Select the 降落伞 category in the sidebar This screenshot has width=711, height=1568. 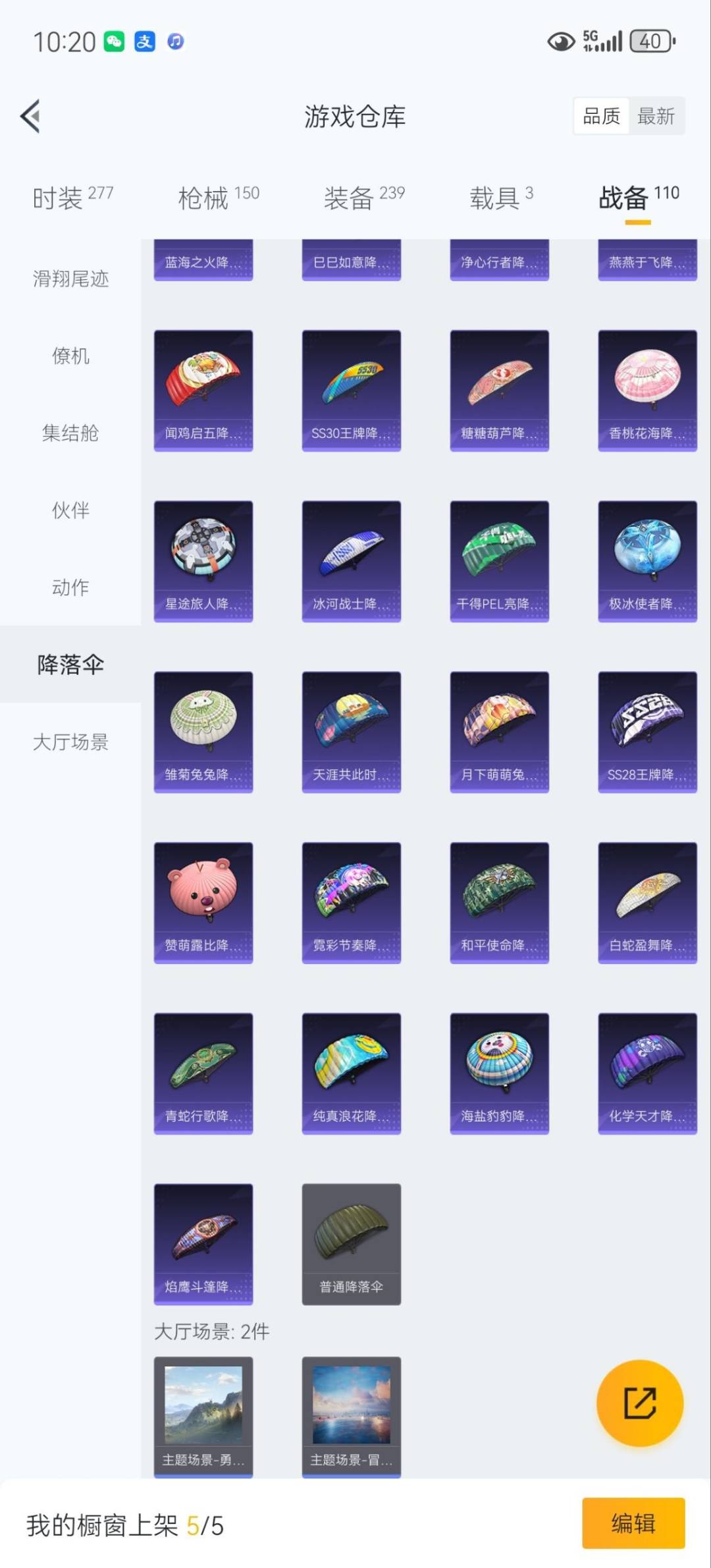click(70, 666)
